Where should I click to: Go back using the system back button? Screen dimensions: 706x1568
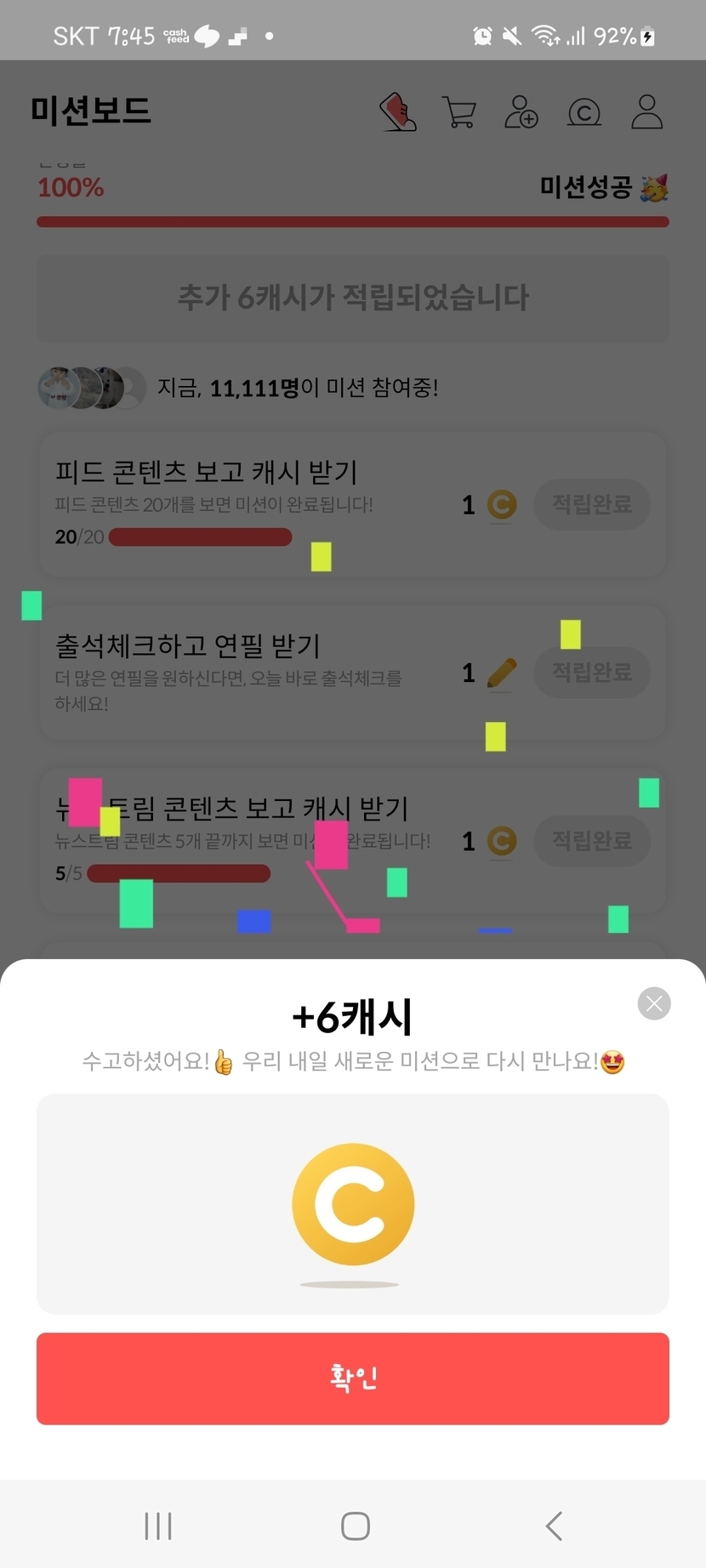554,1525
